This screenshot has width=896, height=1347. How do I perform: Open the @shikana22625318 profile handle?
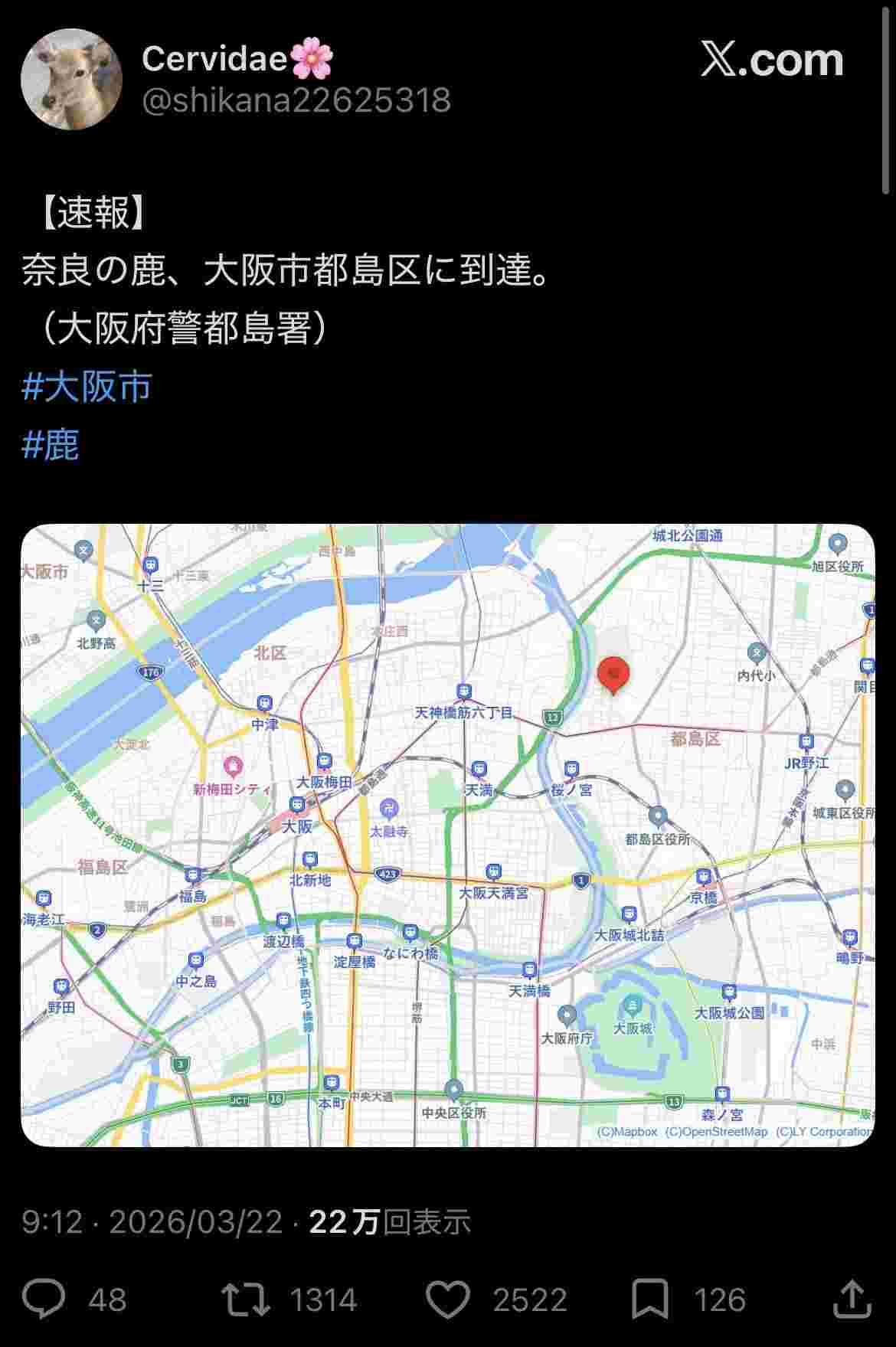click(296, 101)
